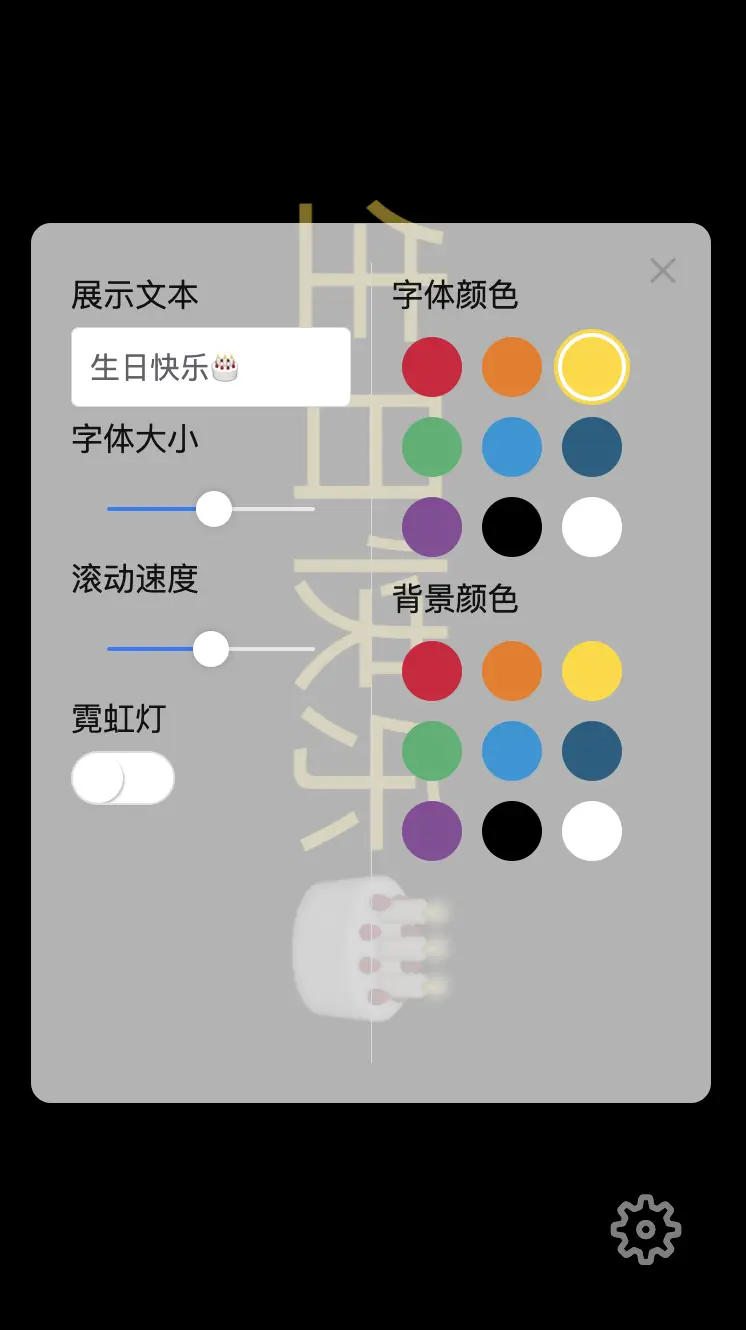Choose light blue background color

[512, 751]
